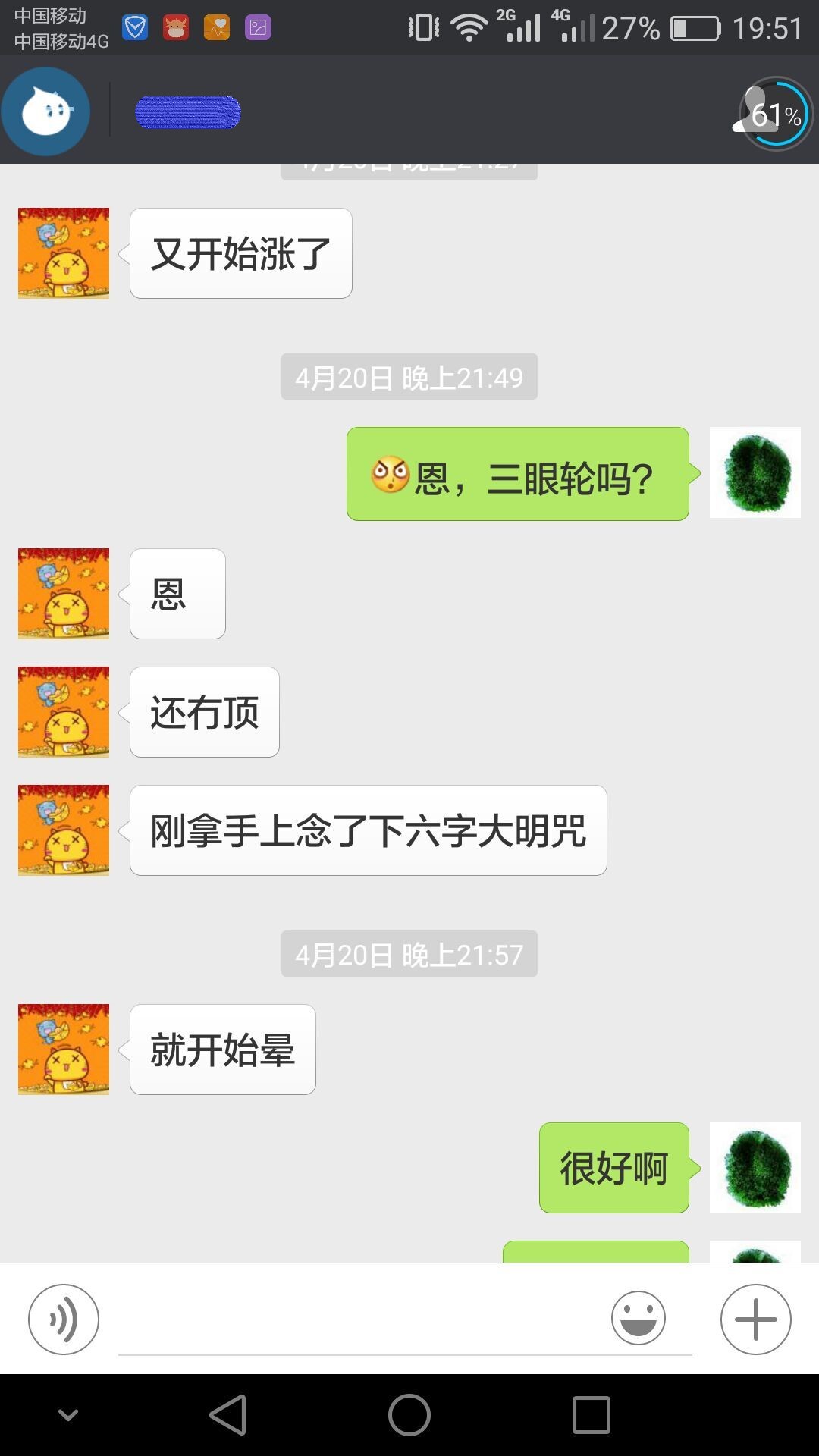This screenshot has height=1456, width=819.
Task: Open the emoji picker
Action: coord(638,1318)
